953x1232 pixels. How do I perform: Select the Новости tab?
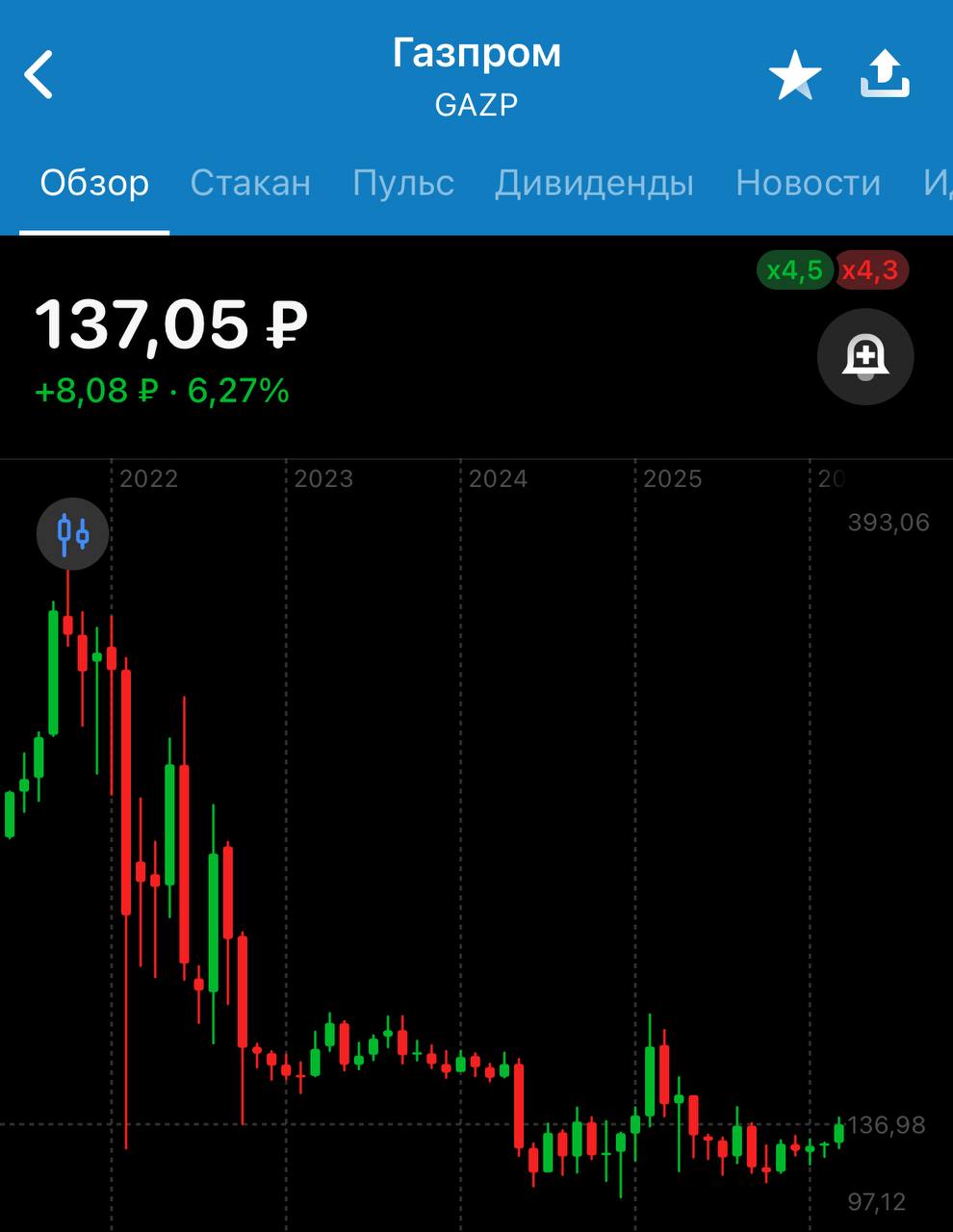[808, 183]
